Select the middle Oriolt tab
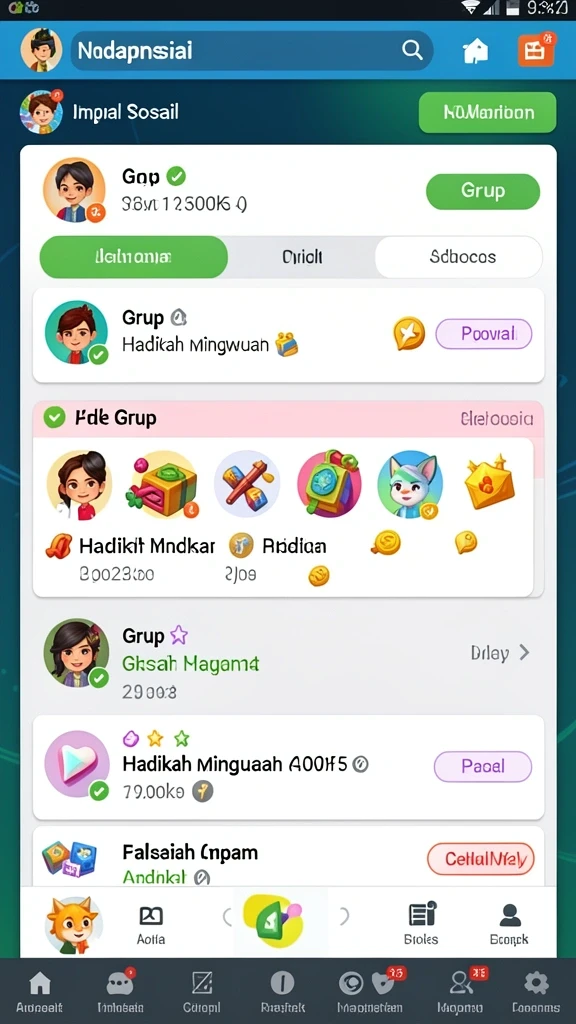The image size is (576, 1024). (302, 257)
